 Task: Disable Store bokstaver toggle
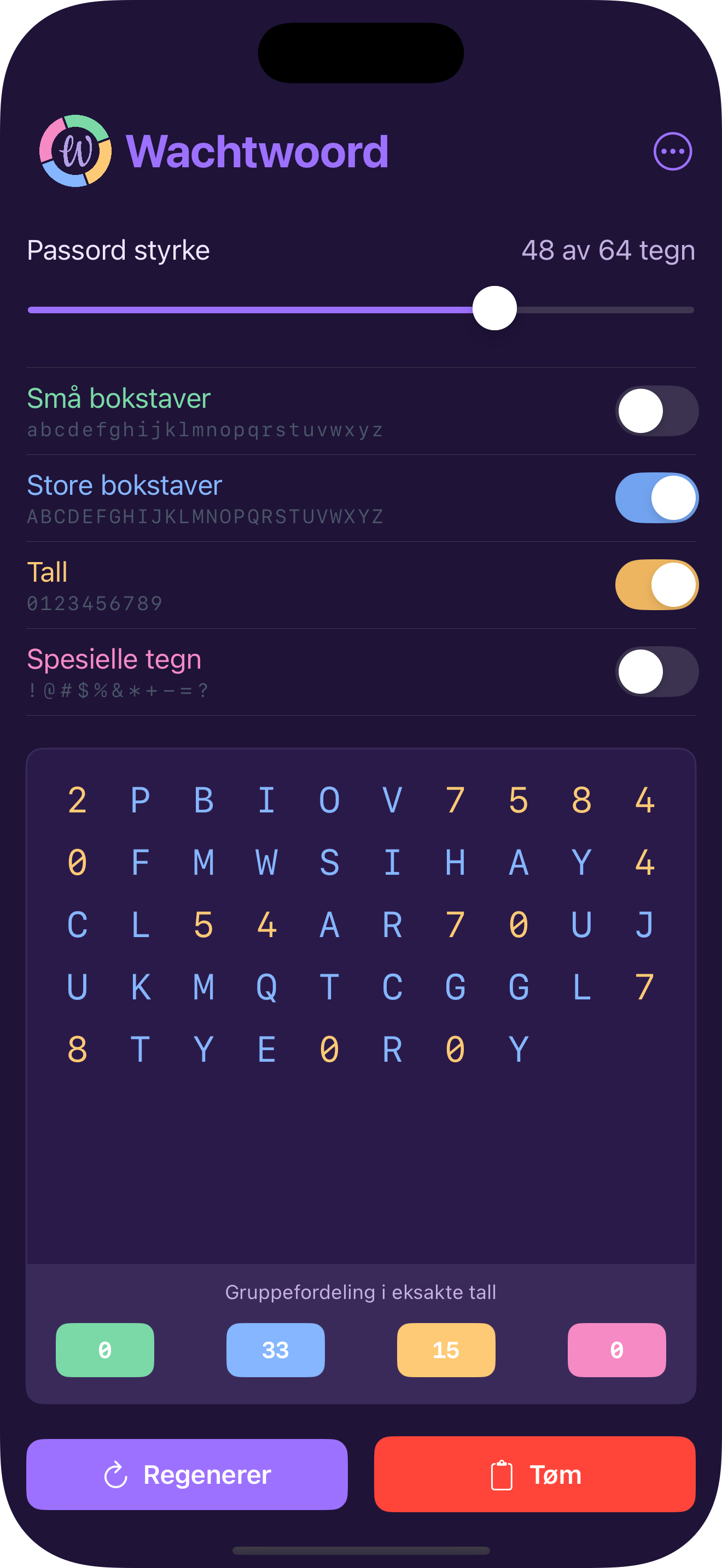pos(656,498)
